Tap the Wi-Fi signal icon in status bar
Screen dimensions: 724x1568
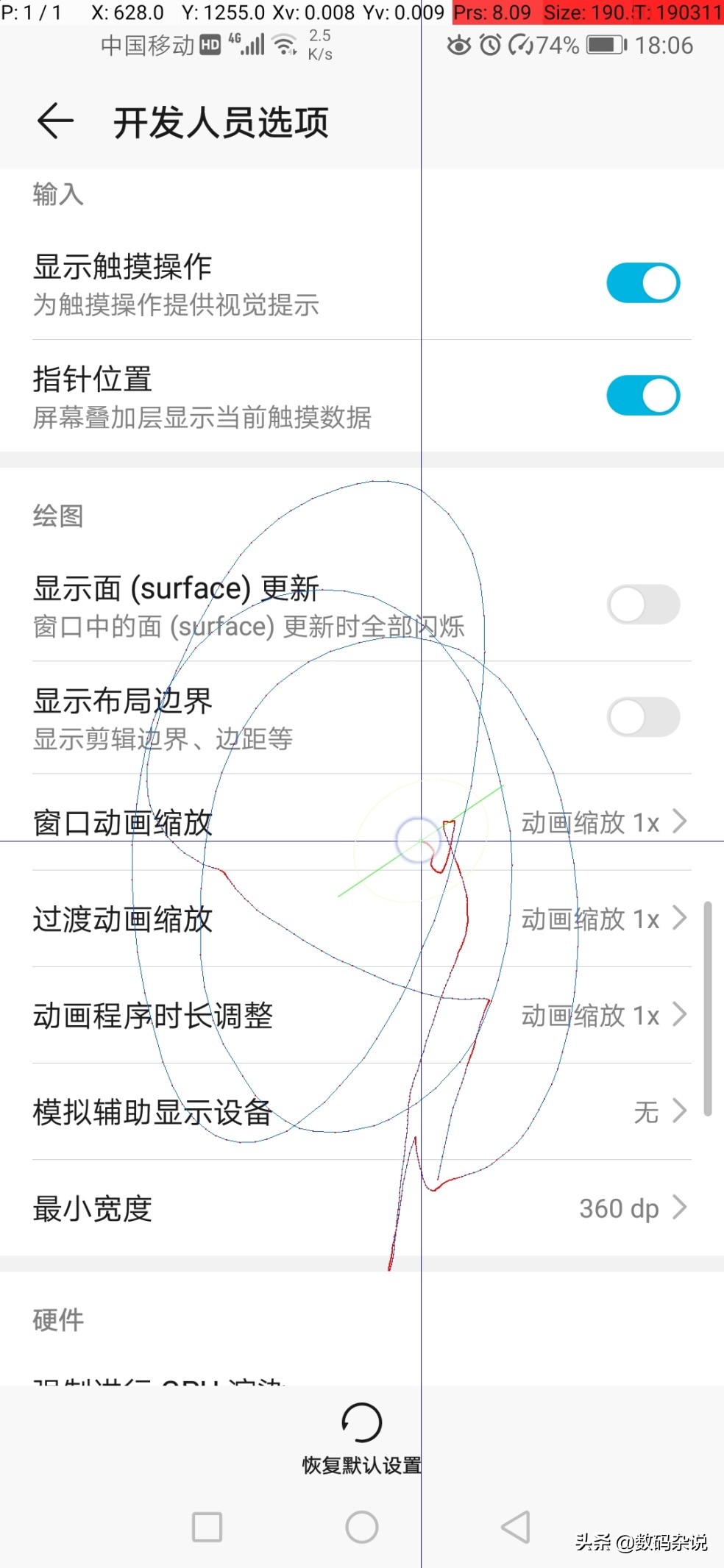283,43
